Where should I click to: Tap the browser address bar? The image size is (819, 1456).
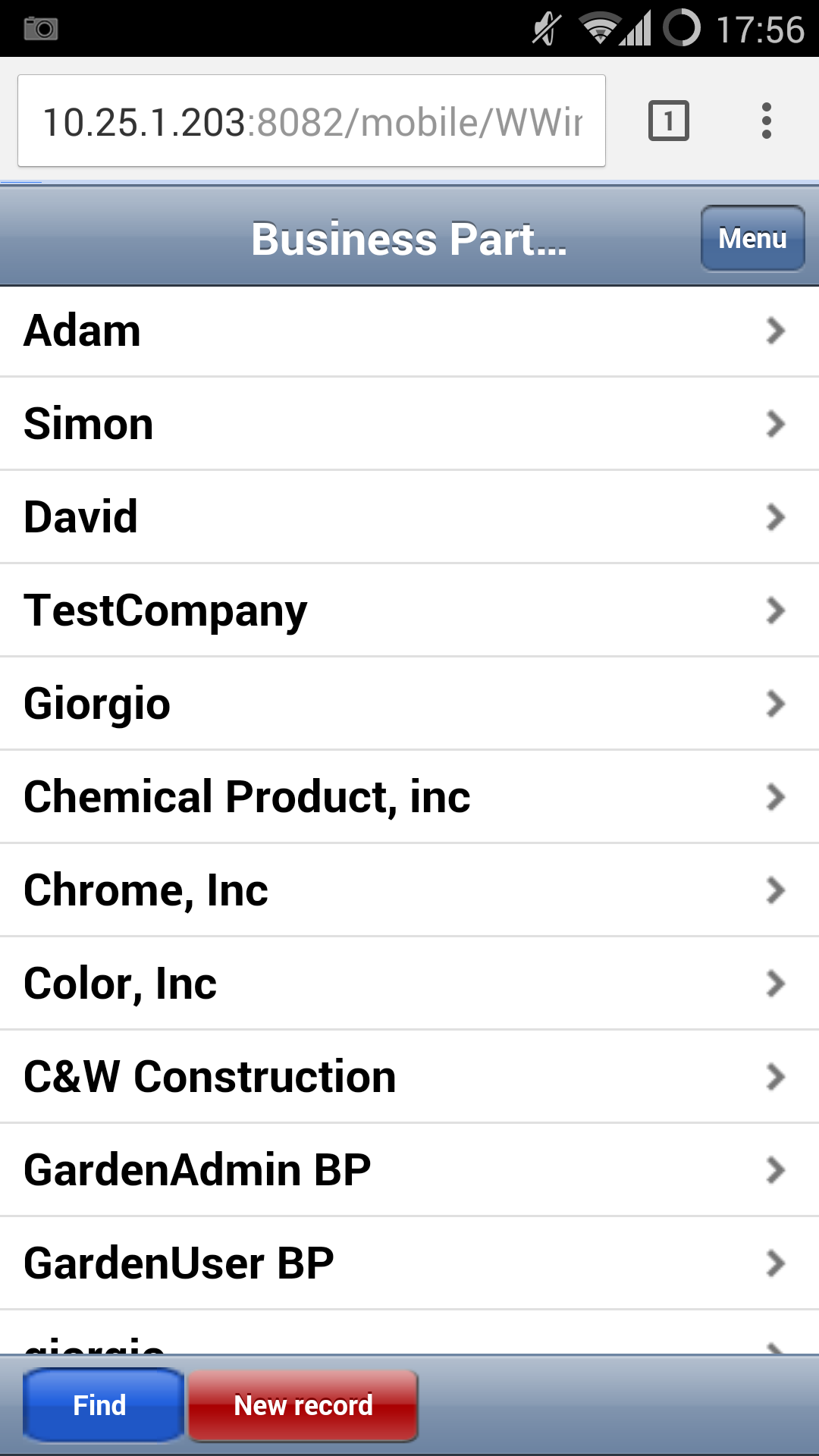tap(312, 121)
